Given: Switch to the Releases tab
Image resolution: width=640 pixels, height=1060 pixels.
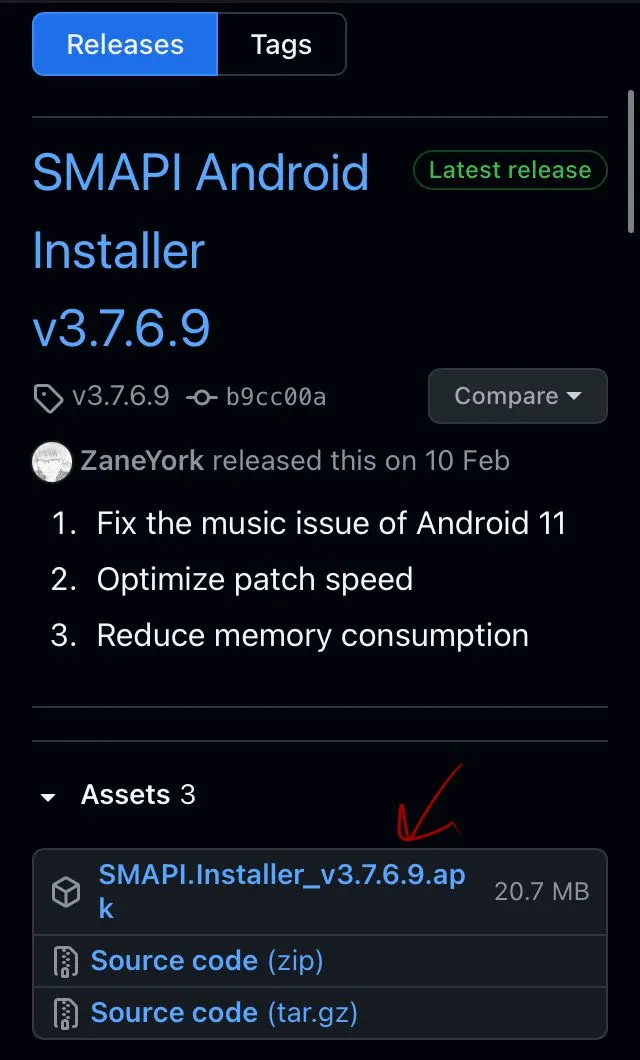Looking at the screenshot, I should (125, 44).
